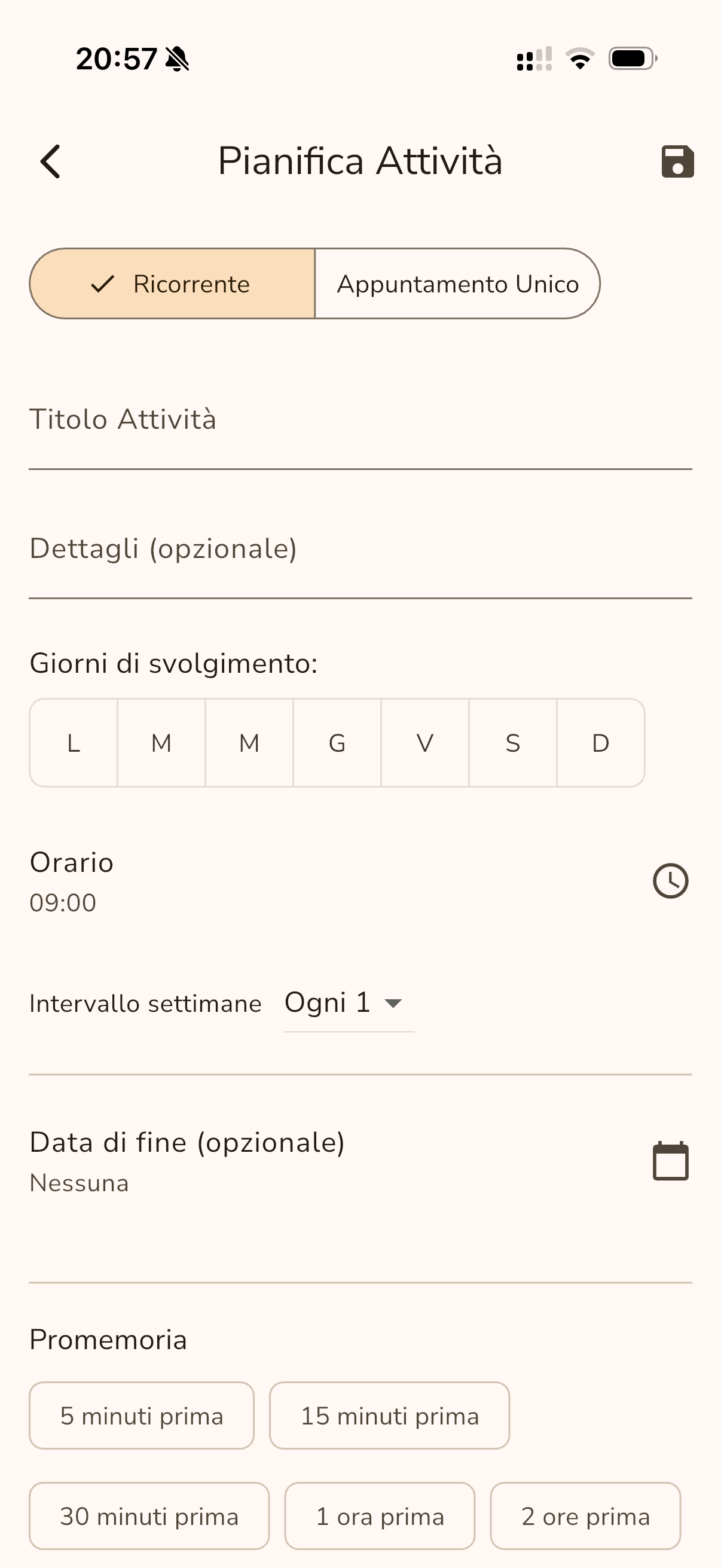Pick the 2 ore prima promemoria option
The width and height of the screenshot is (721, 1568).
point(585,1515)
